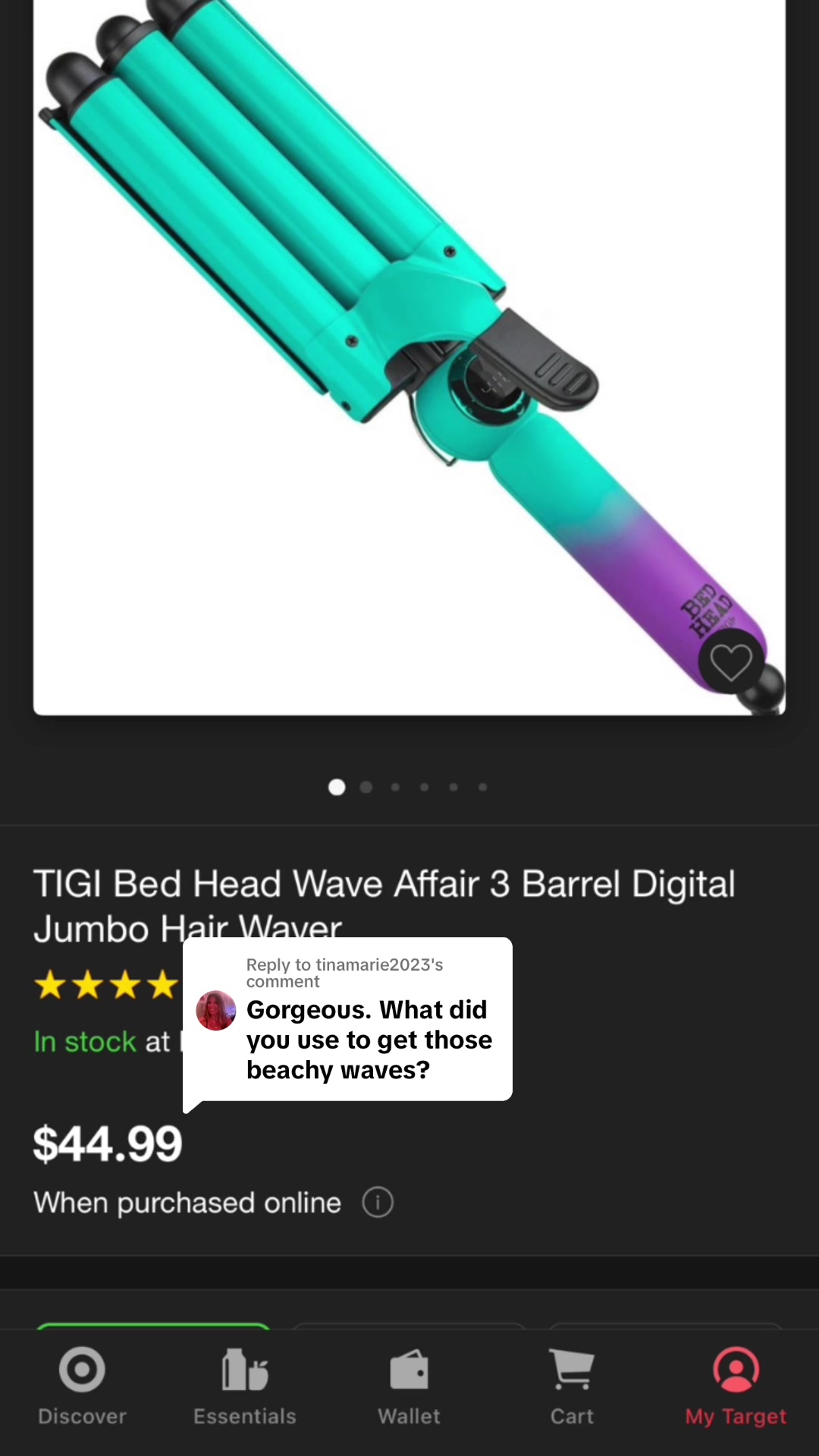Switch to the Essentials tab
This screenshot has width=819, height=1456.
tap(245, 1386)
